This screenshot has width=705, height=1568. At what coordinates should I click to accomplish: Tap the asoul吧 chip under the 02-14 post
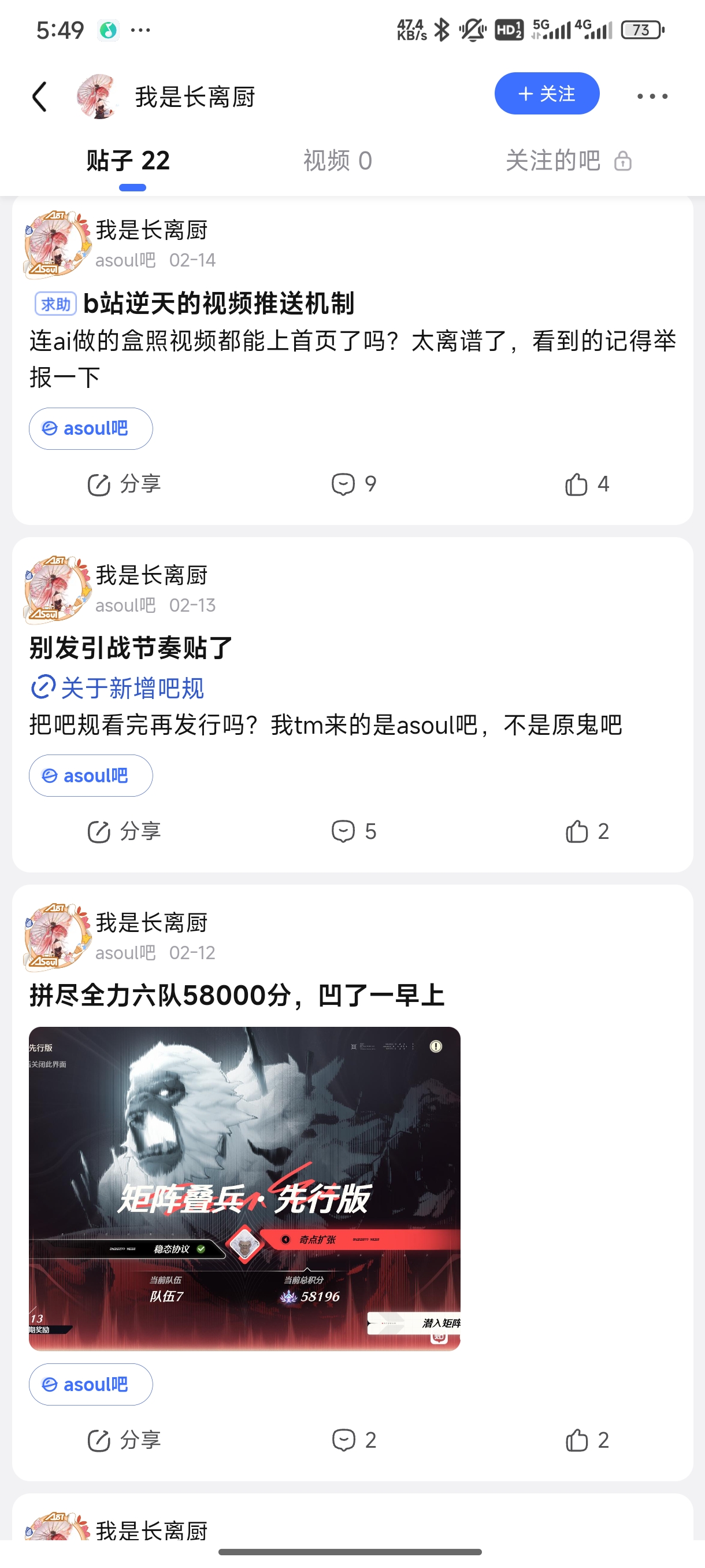pyautogui.click(x=91, y=428)
